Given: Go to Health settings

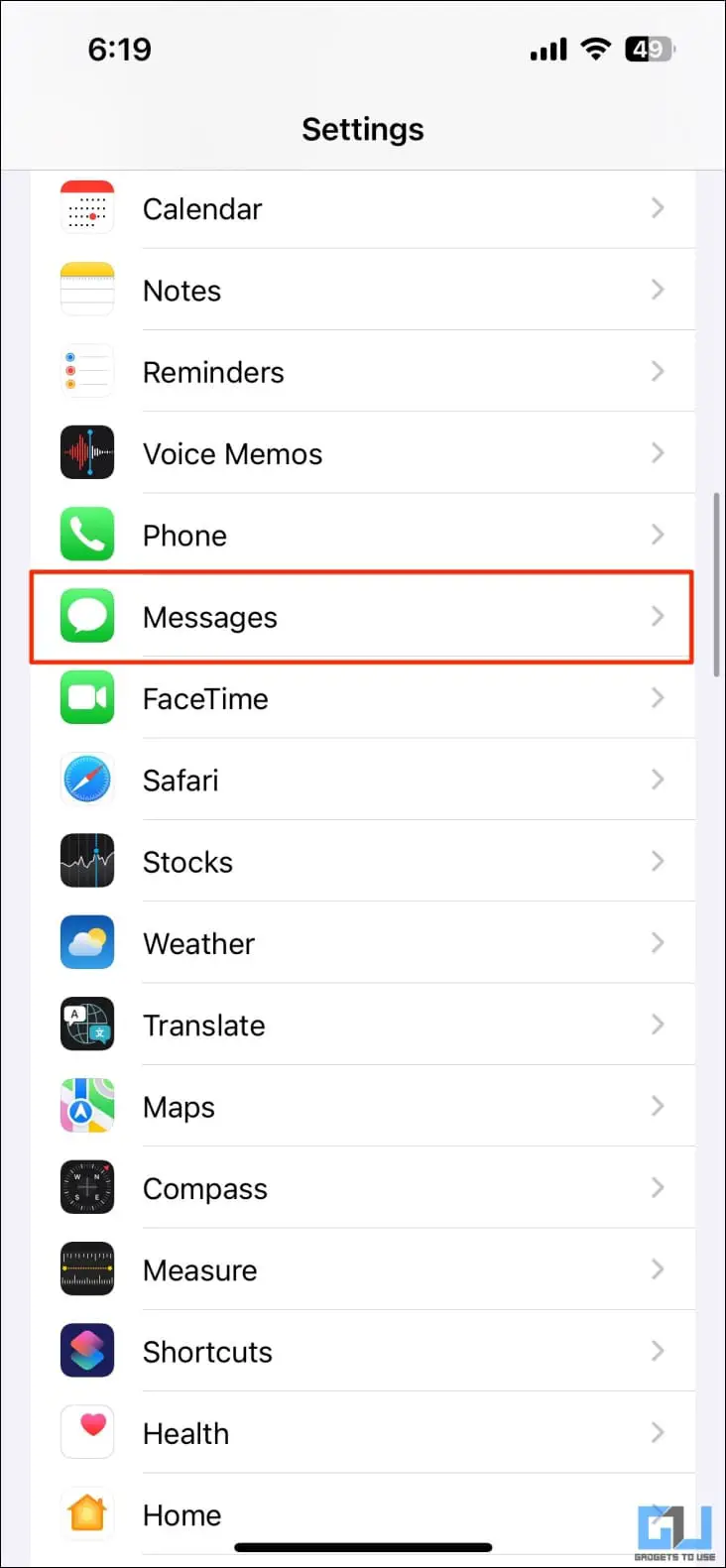Looking at the screenshot, I should click(x=362, y=1433).
